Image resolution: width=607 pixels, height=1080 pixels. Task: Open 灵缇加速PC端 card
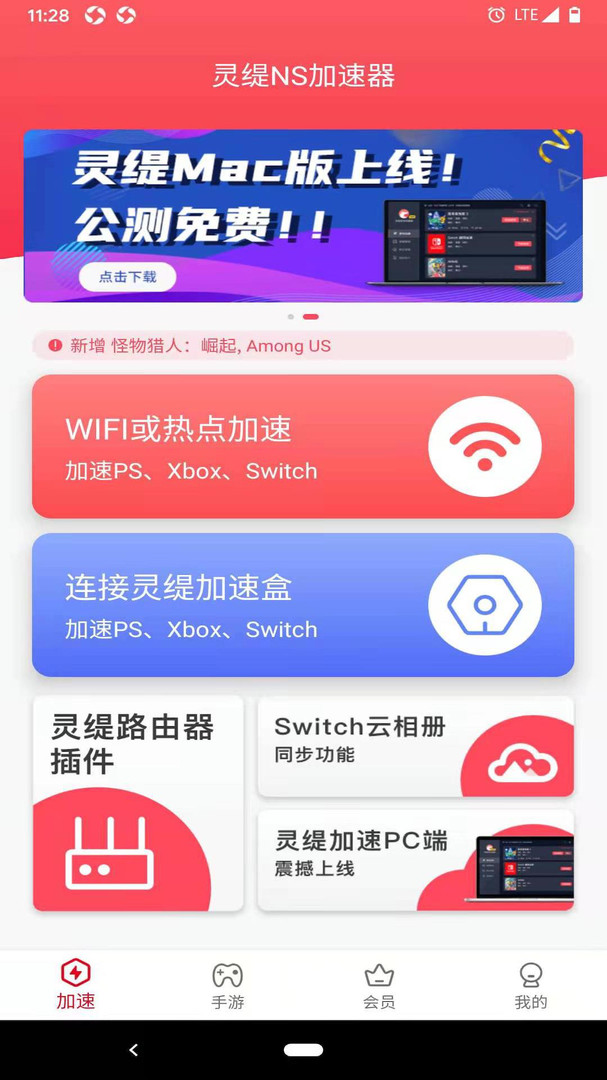click(415, 860)
